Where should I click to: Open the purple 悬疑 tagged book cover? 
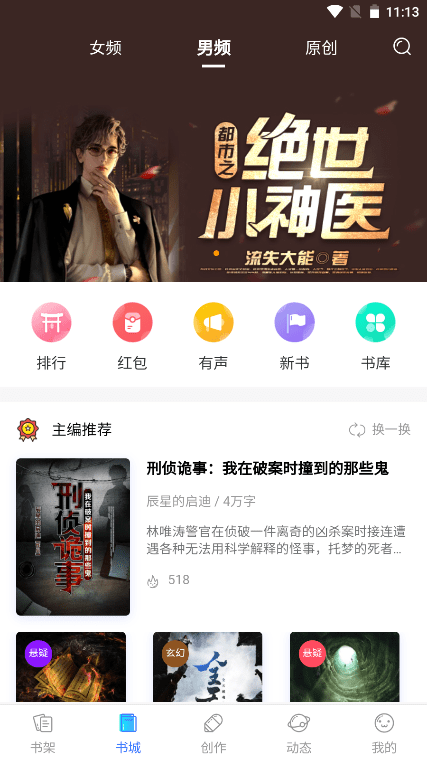pyautogui.click(x=71, y=667)
